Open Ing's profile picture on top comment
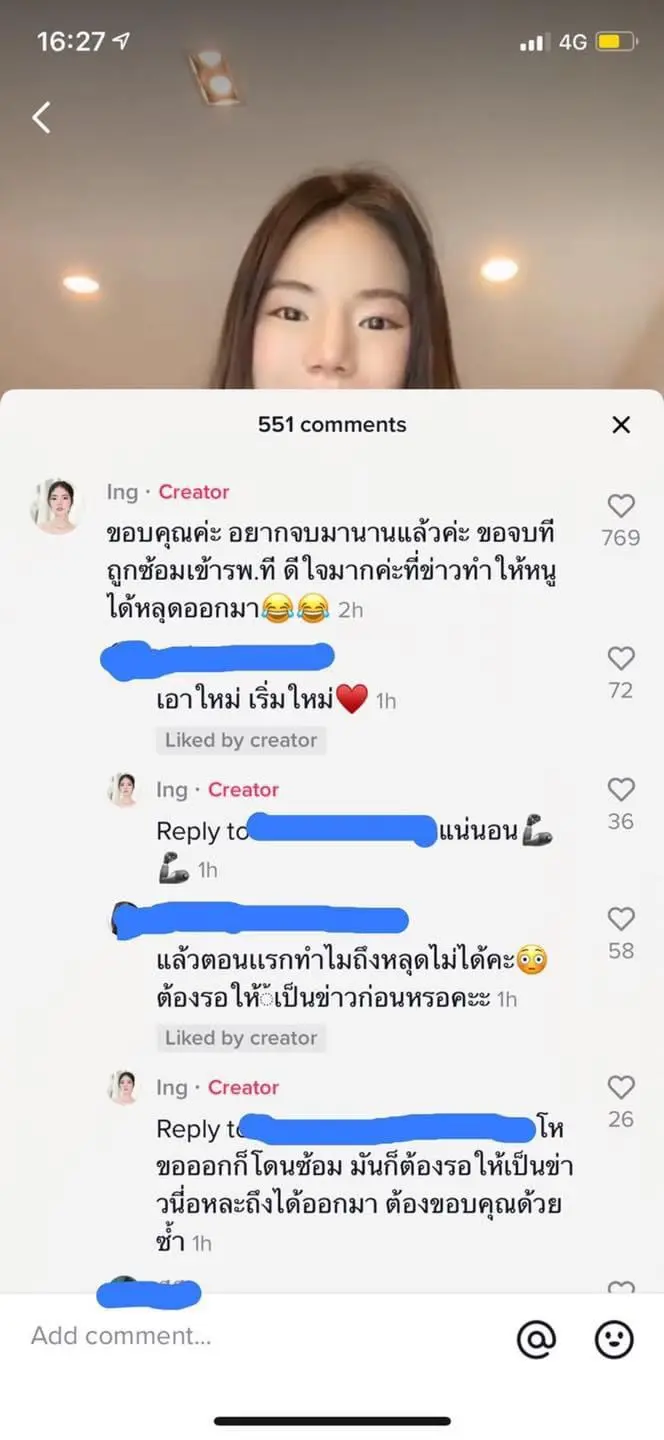The image size is (664, 1440). coord(56,505)
